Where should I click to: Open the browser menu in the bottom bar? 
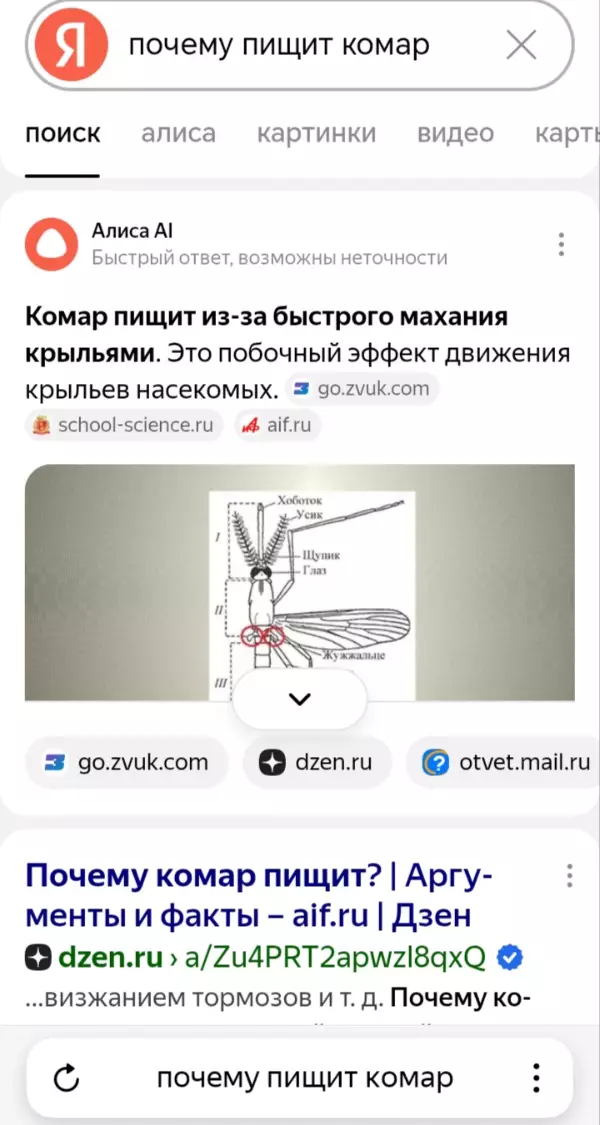click(x=536, y=1078)
